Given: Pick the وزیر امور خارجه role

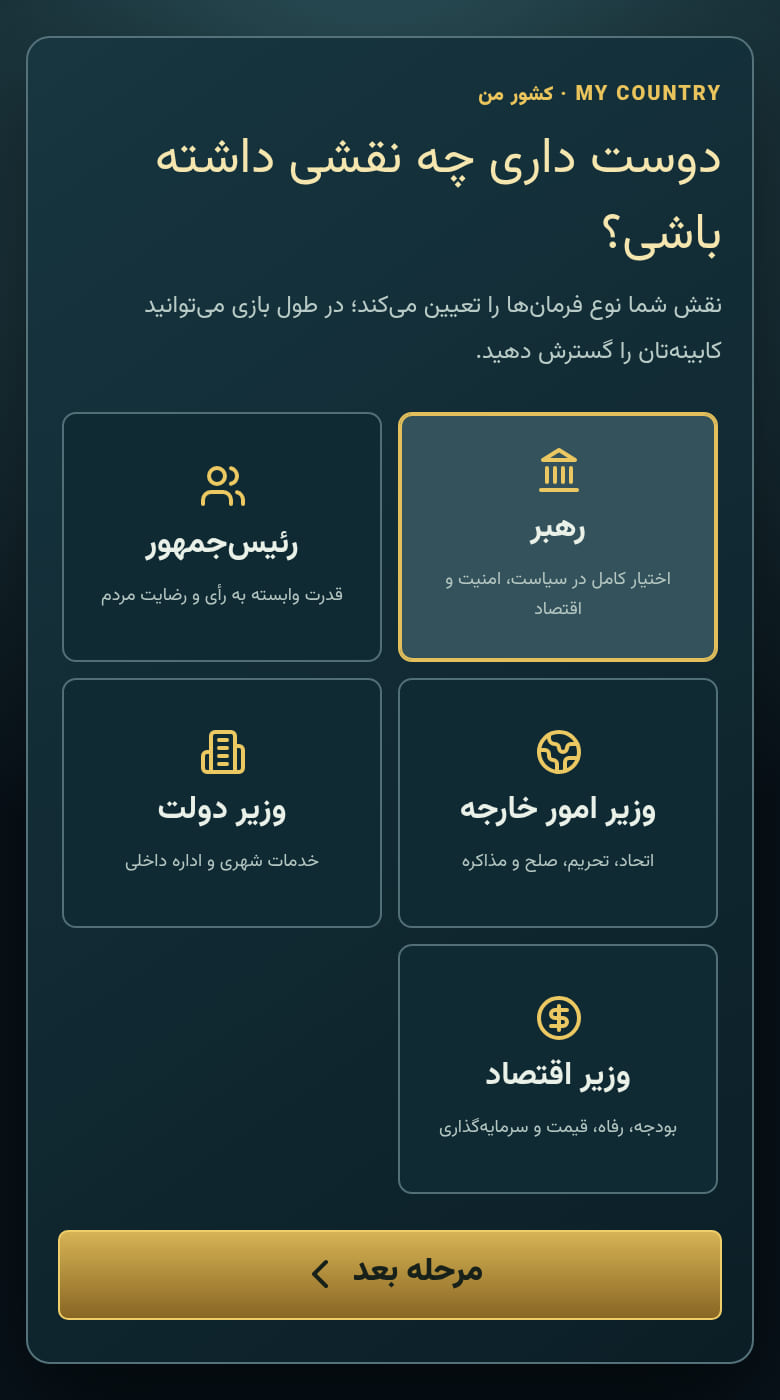Looking at the screenshot, I should [558, 803].
